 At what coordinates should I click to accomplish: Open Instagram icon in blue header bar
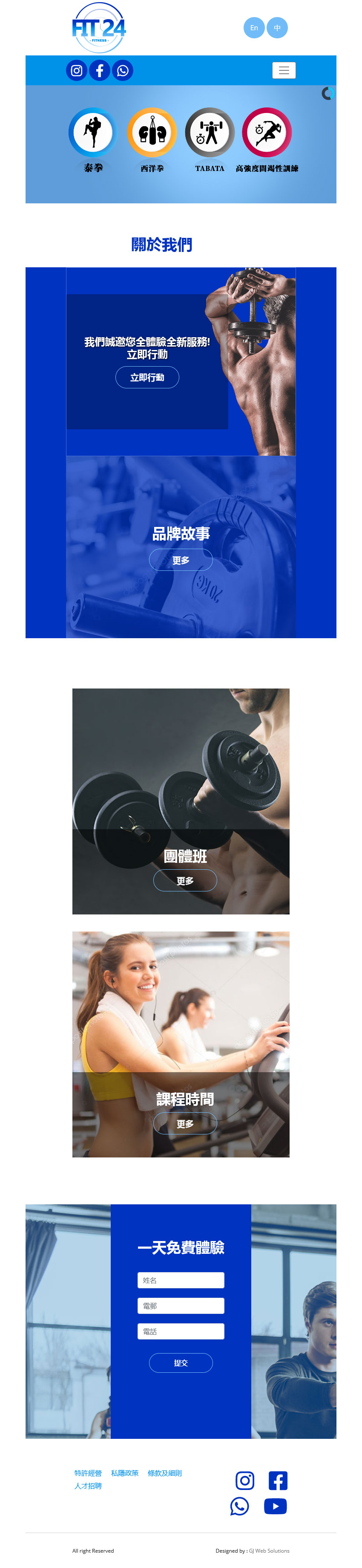pyautogui.click(x=77, y=71)
